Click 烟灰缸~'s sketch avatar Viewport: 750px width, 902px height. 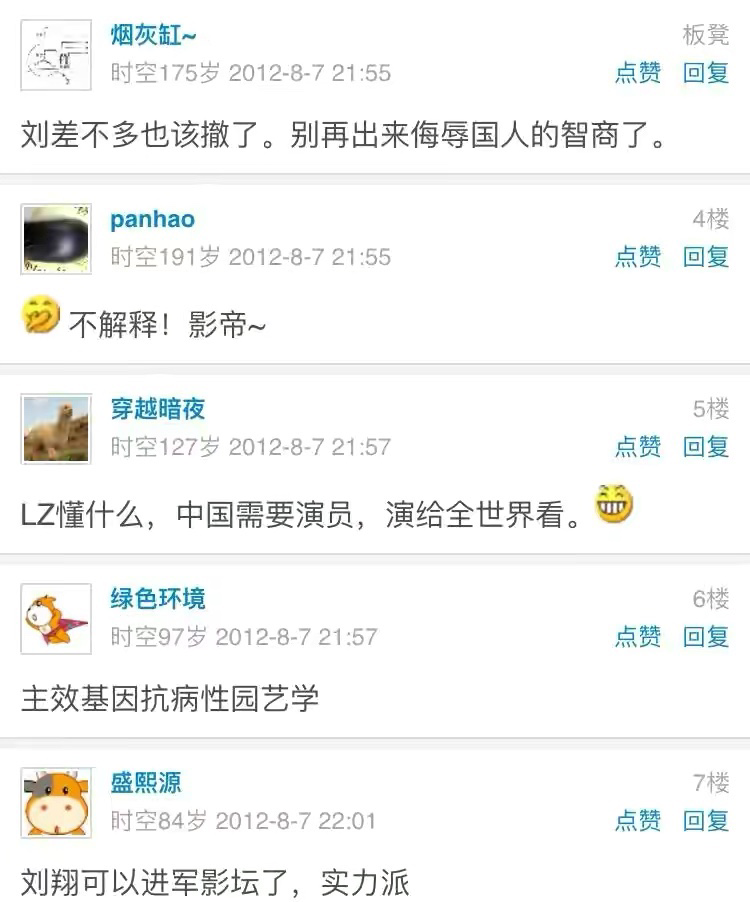[55, 55]
